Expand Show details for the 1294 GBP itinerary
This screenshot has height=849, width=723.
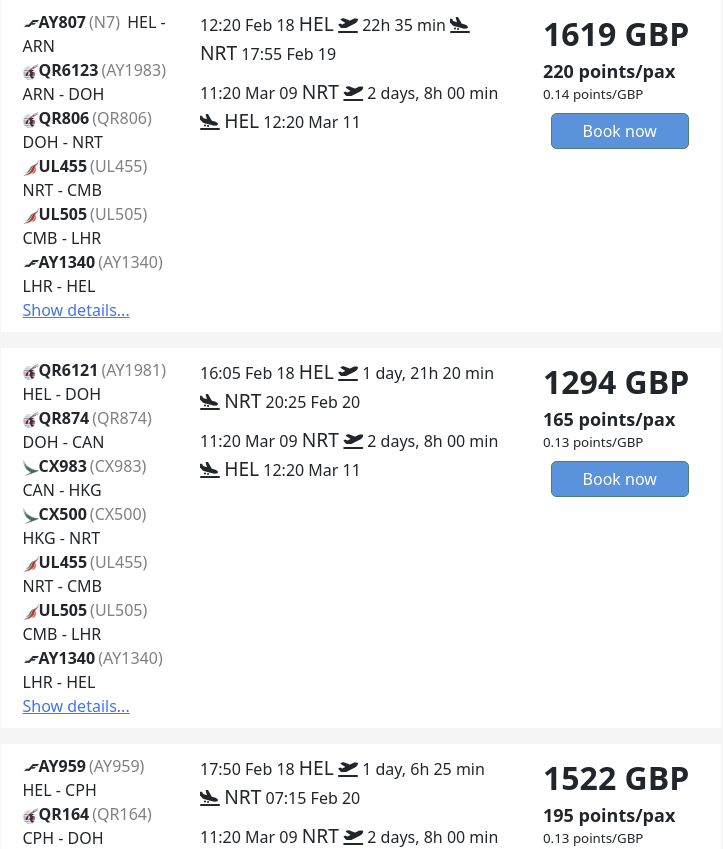click(x=75, y=706)
